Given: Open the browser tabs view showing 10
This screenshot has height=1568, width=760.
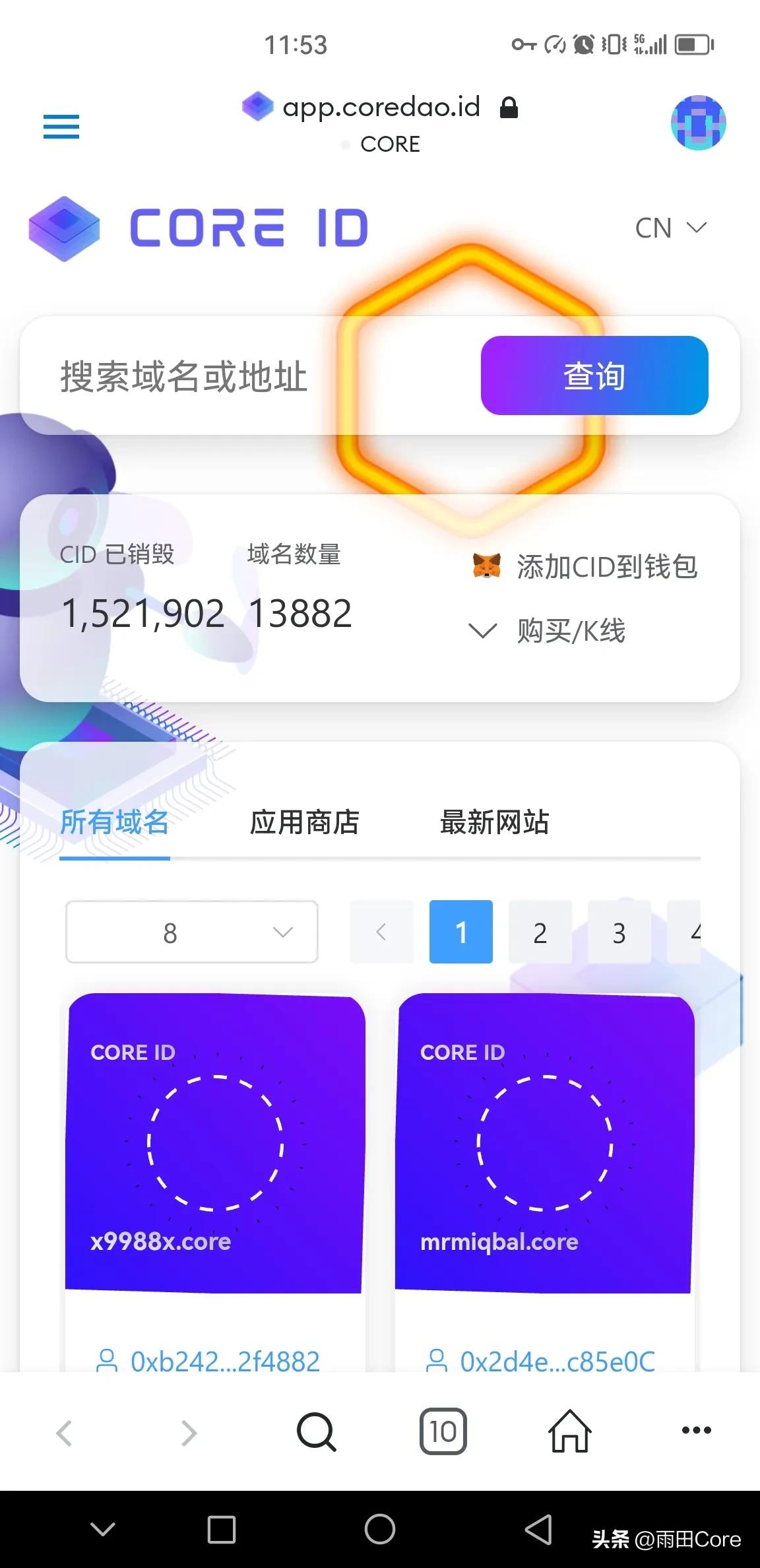Looking at the screenshot, I should (x=443, y=1432).
